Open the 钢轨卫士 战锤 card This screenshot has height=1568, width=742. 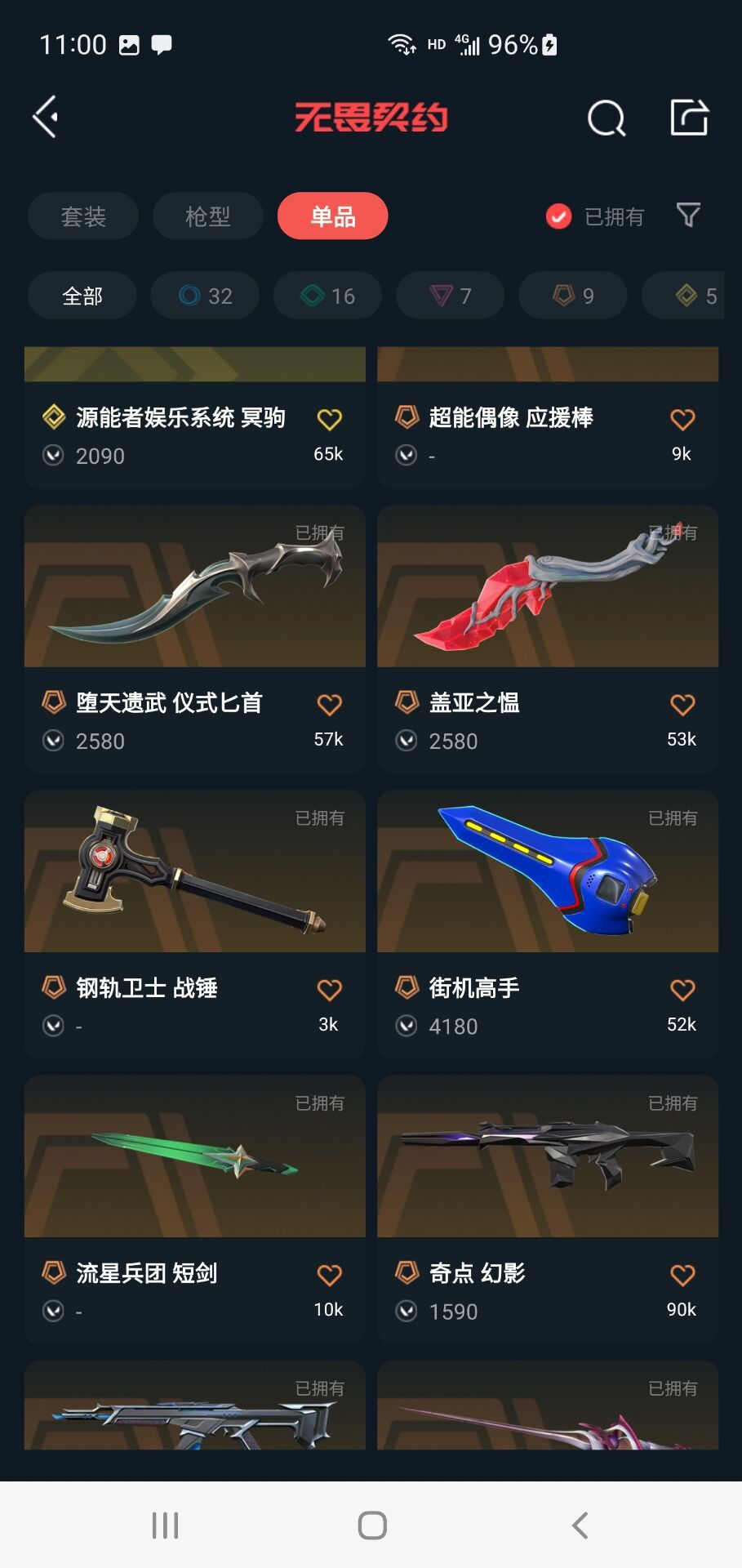[x=194, y=872]
